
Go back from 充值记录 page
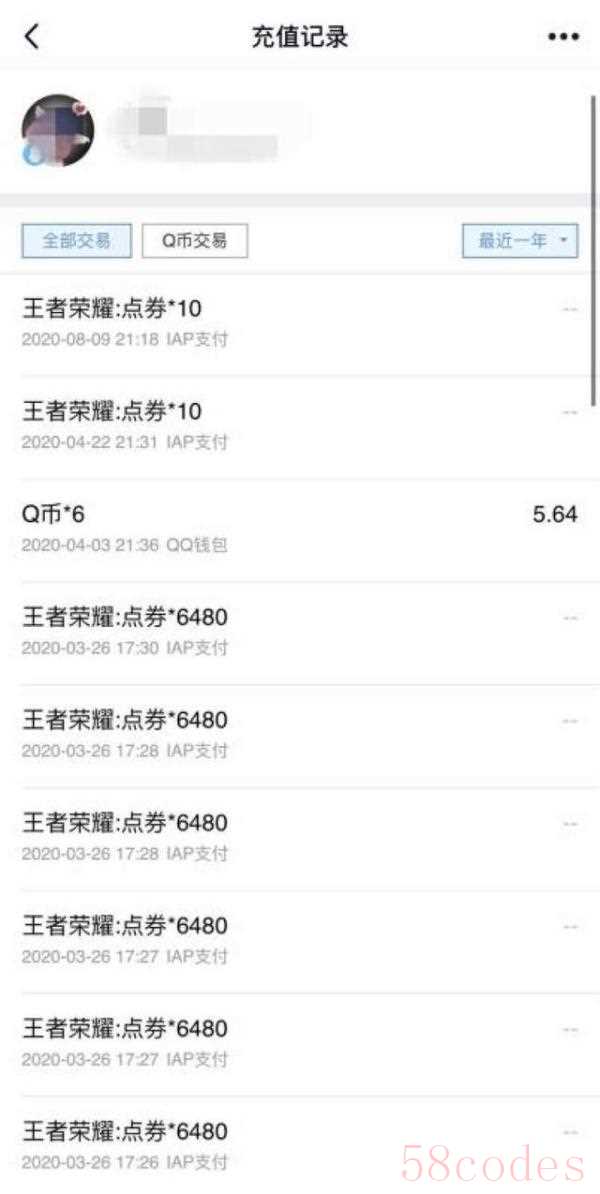click(32, 38)
